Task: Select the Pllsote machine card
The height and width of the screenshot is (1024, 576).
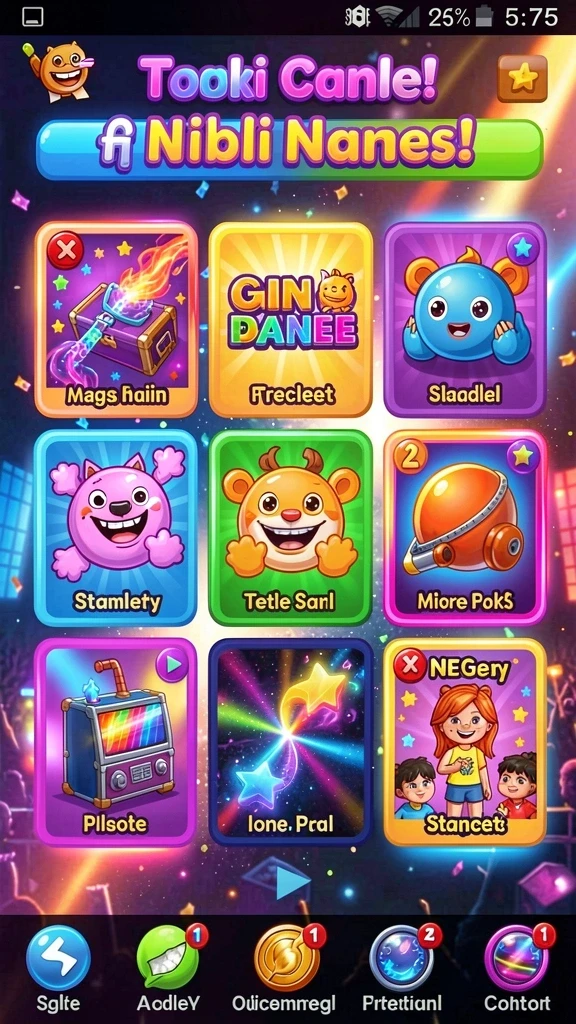Action: [116, 742]
